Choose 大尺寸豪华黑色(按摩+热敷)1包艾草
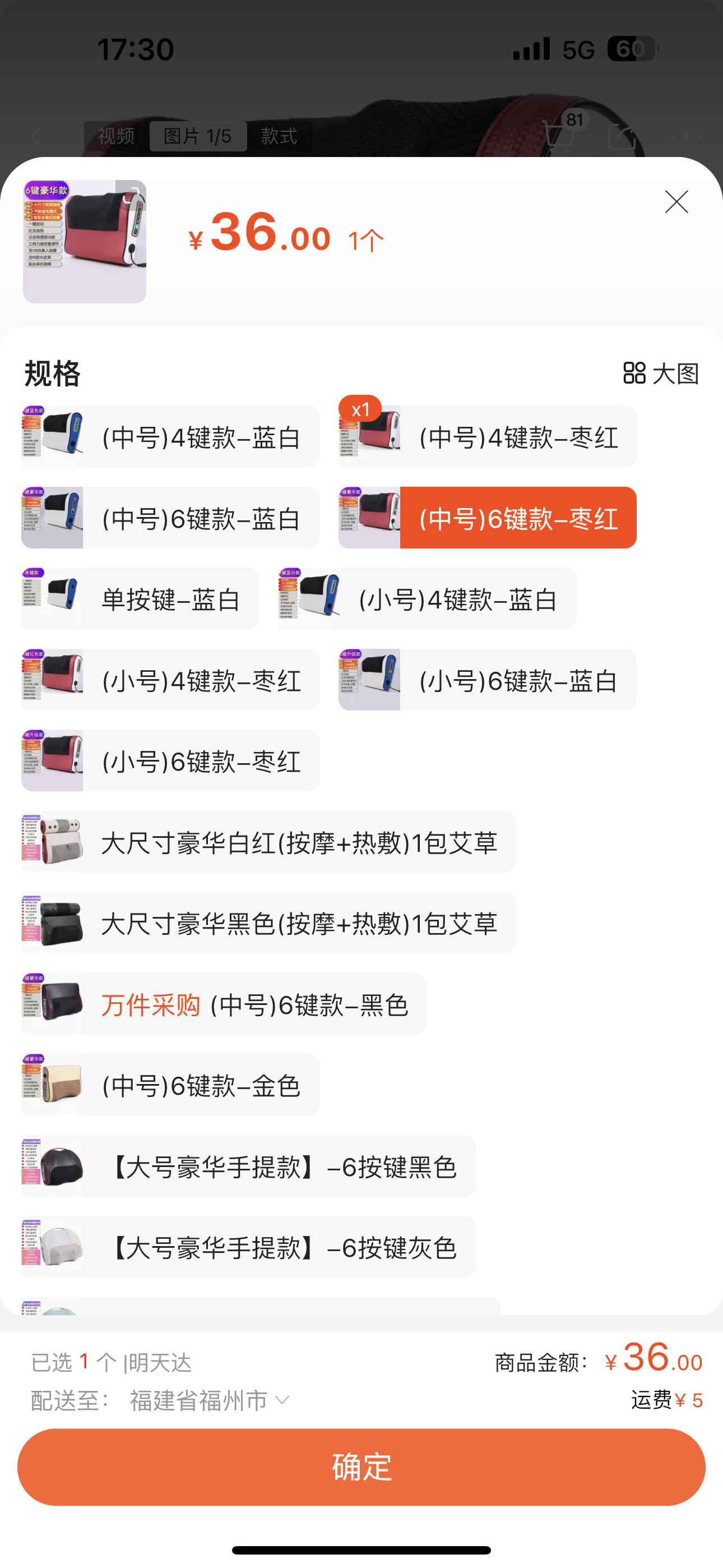 pyautogui.click(x=268, y=923)
